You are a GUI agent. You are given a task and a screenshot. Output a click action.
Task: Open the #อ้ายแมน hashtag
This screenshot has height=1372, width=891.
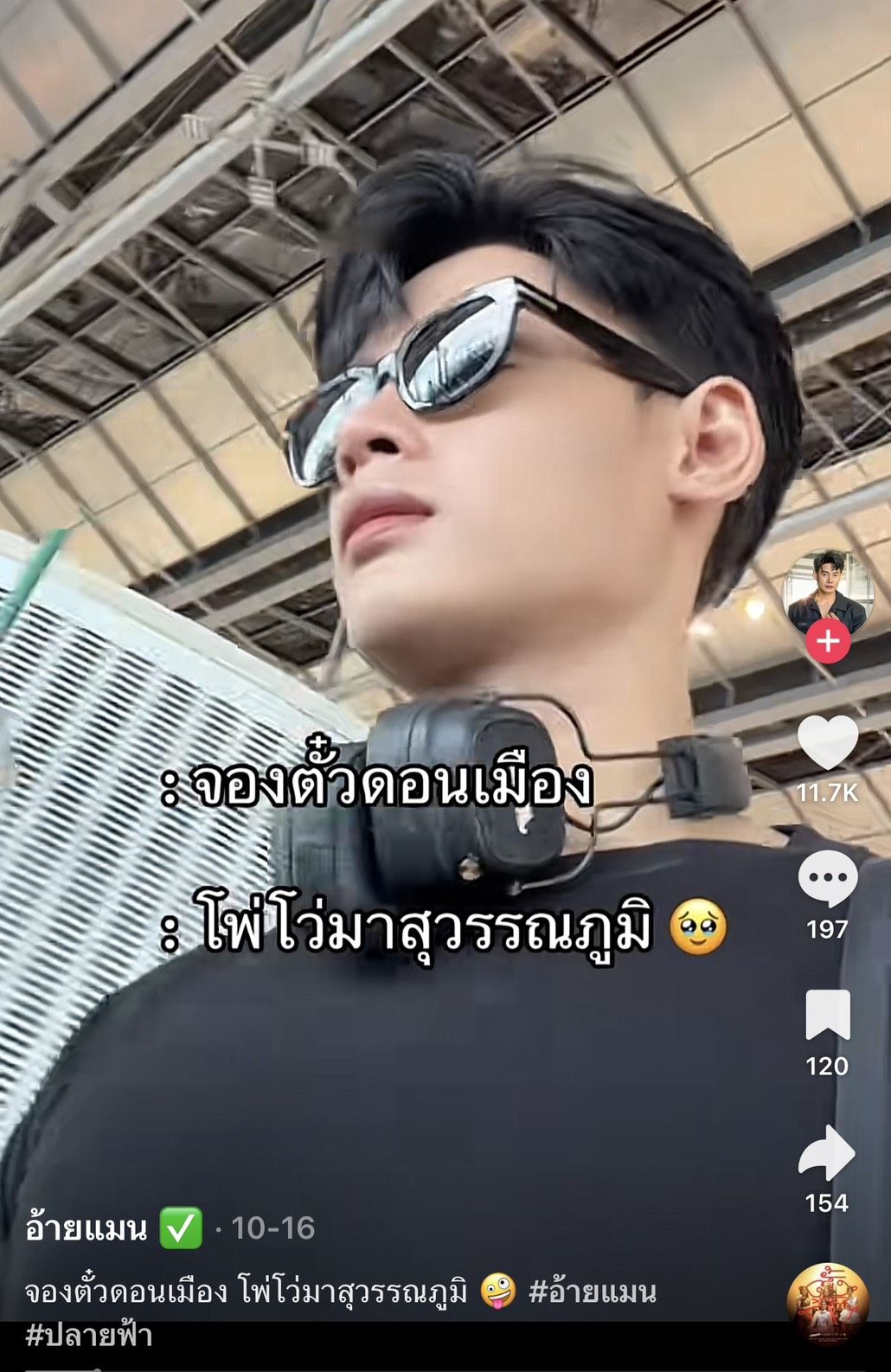(x=593, y=1292)
